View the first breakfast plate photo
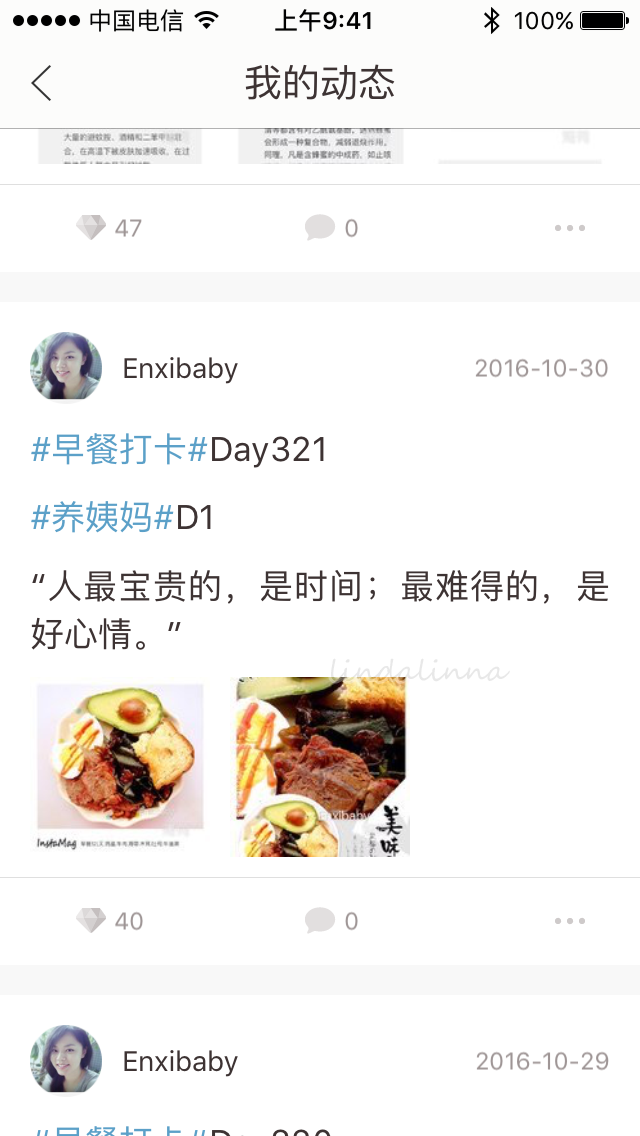Image resolution: width=640 pixels, height=1136 pixels. tap(120, 767)
